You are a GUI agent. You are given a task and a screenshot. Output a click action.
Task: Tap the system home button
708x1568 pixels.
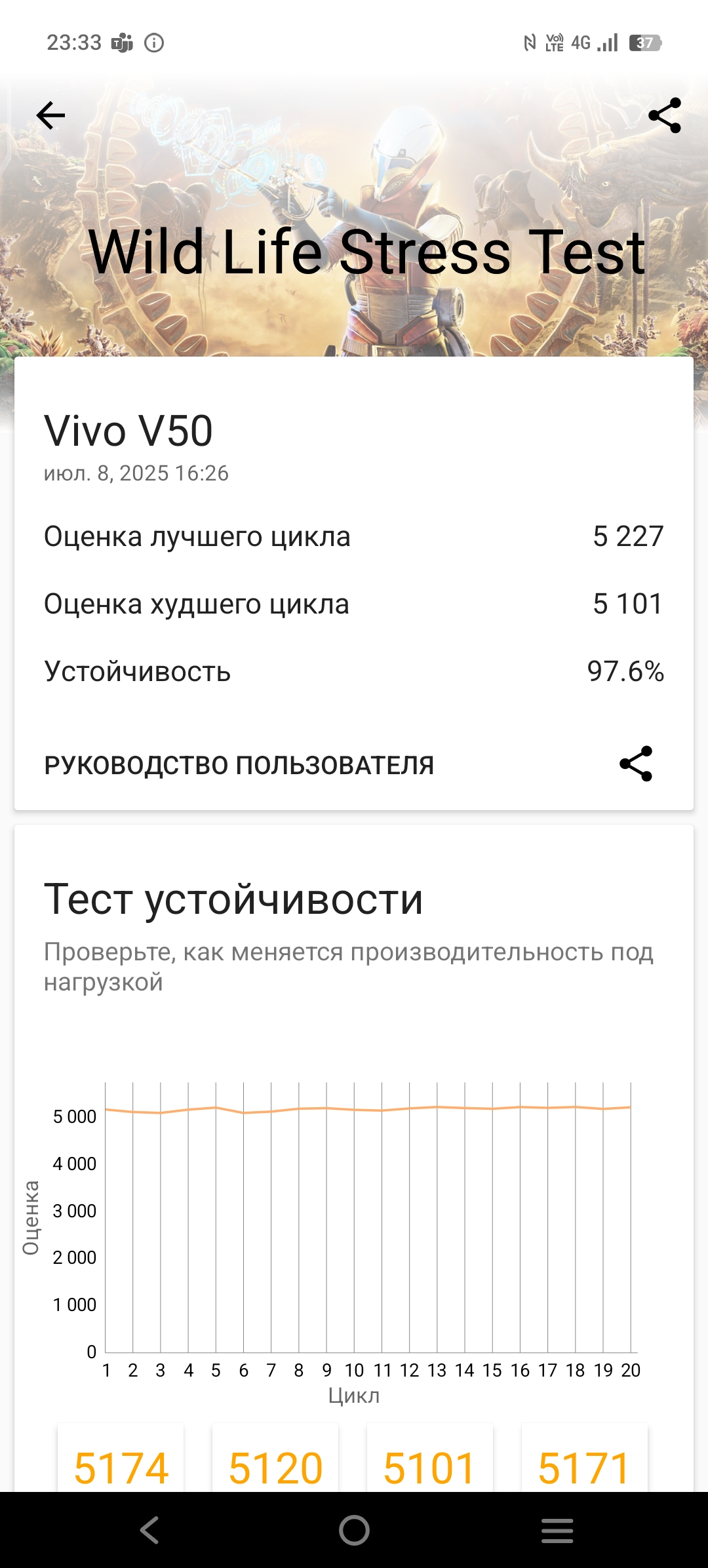pyautogui.click(x=354, y=1531)
